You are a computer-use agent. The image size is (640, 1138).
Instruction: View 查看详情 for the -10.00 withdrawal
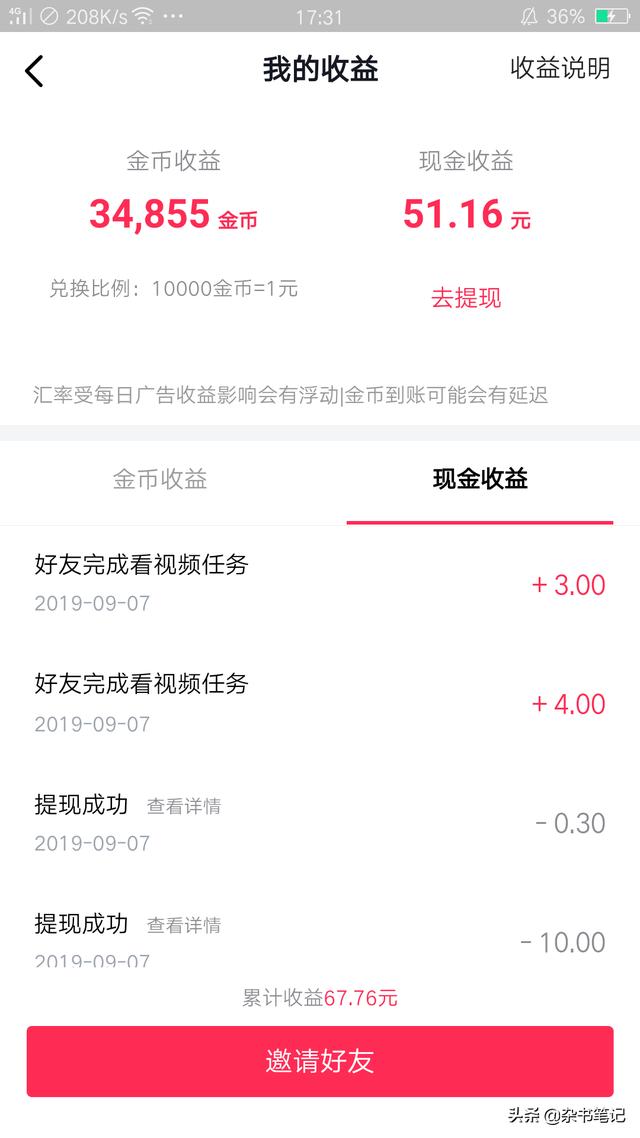pyautogui.click(x=184, y=926)
